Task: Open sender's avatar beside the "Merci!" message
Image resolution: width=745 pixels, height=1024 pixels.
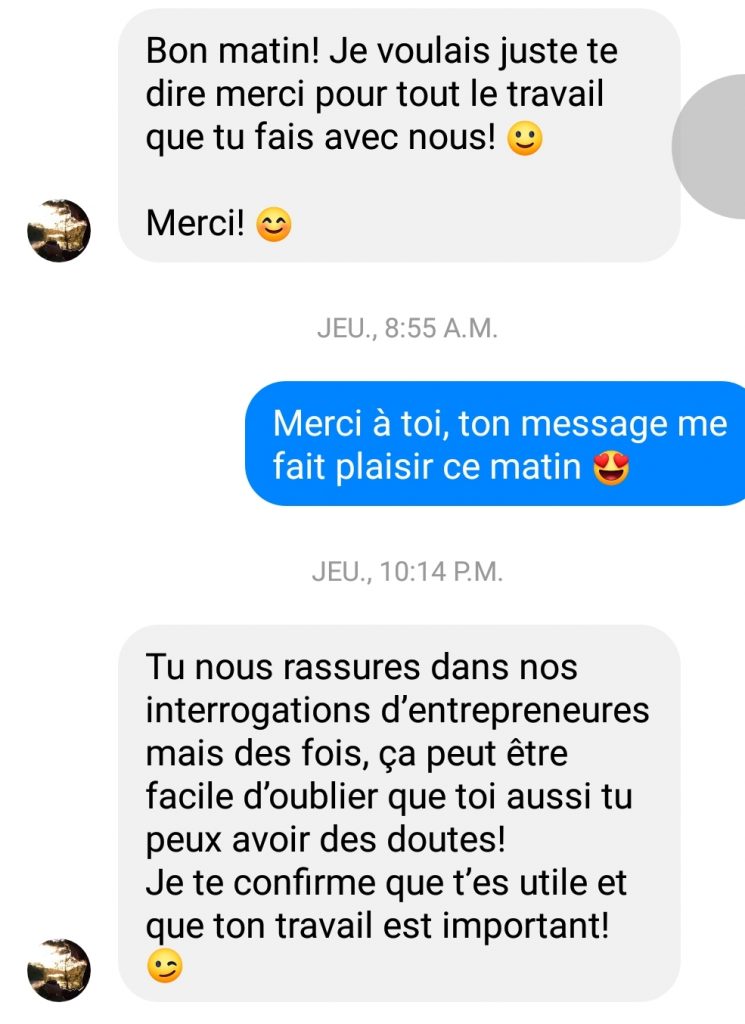Action: (59, 231)
